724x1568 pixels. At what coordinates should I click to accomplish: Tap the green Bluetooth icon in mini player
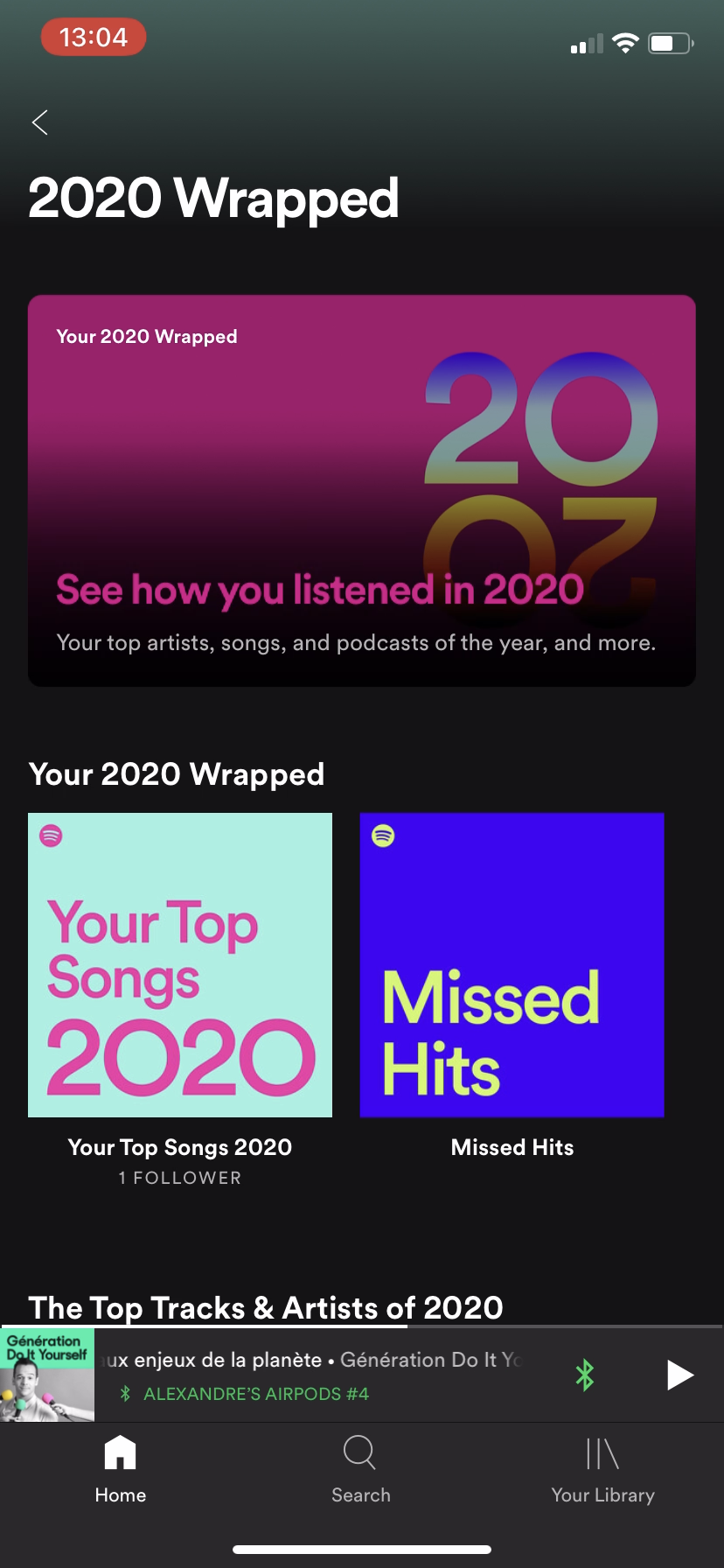point(585,1374)
